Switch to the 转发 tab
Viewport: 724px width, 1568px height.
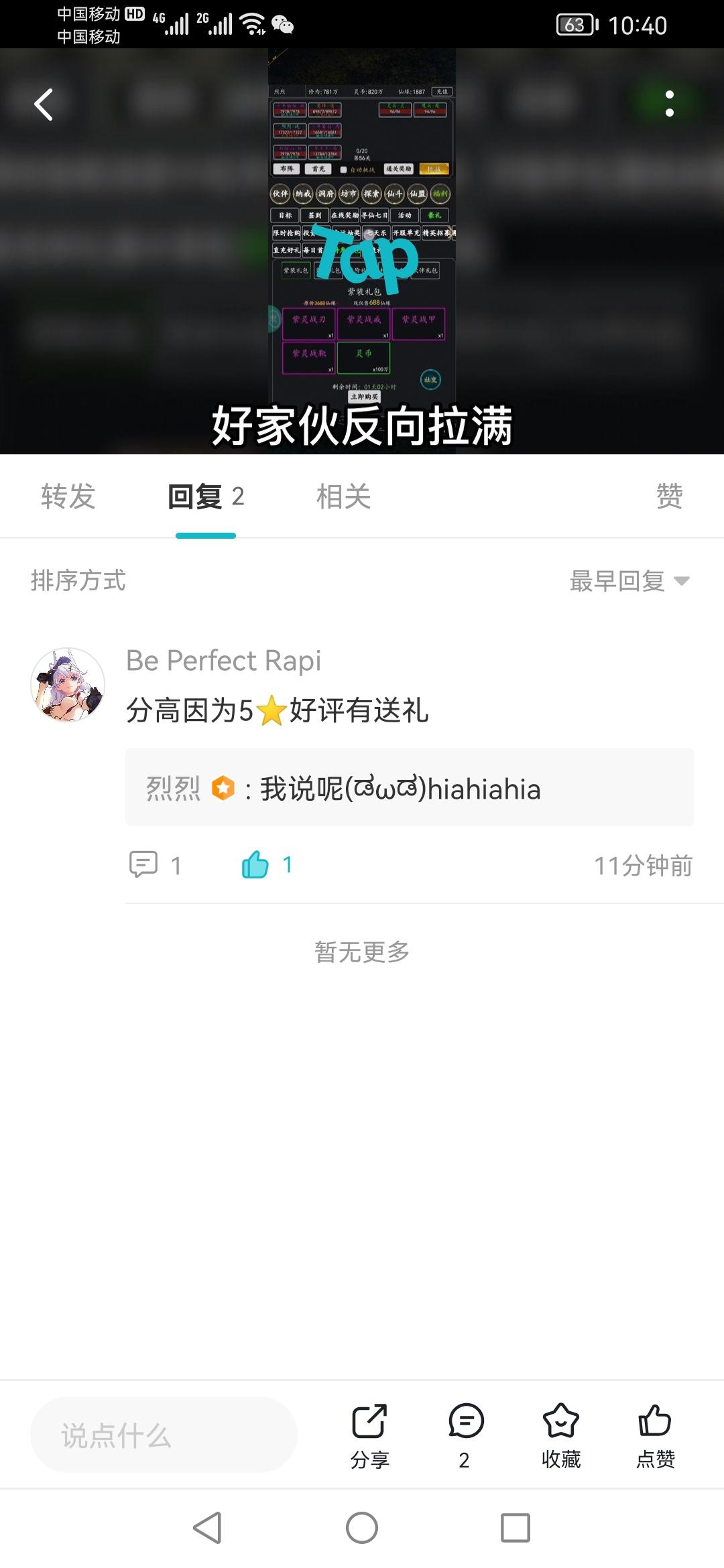click(68, 497)
